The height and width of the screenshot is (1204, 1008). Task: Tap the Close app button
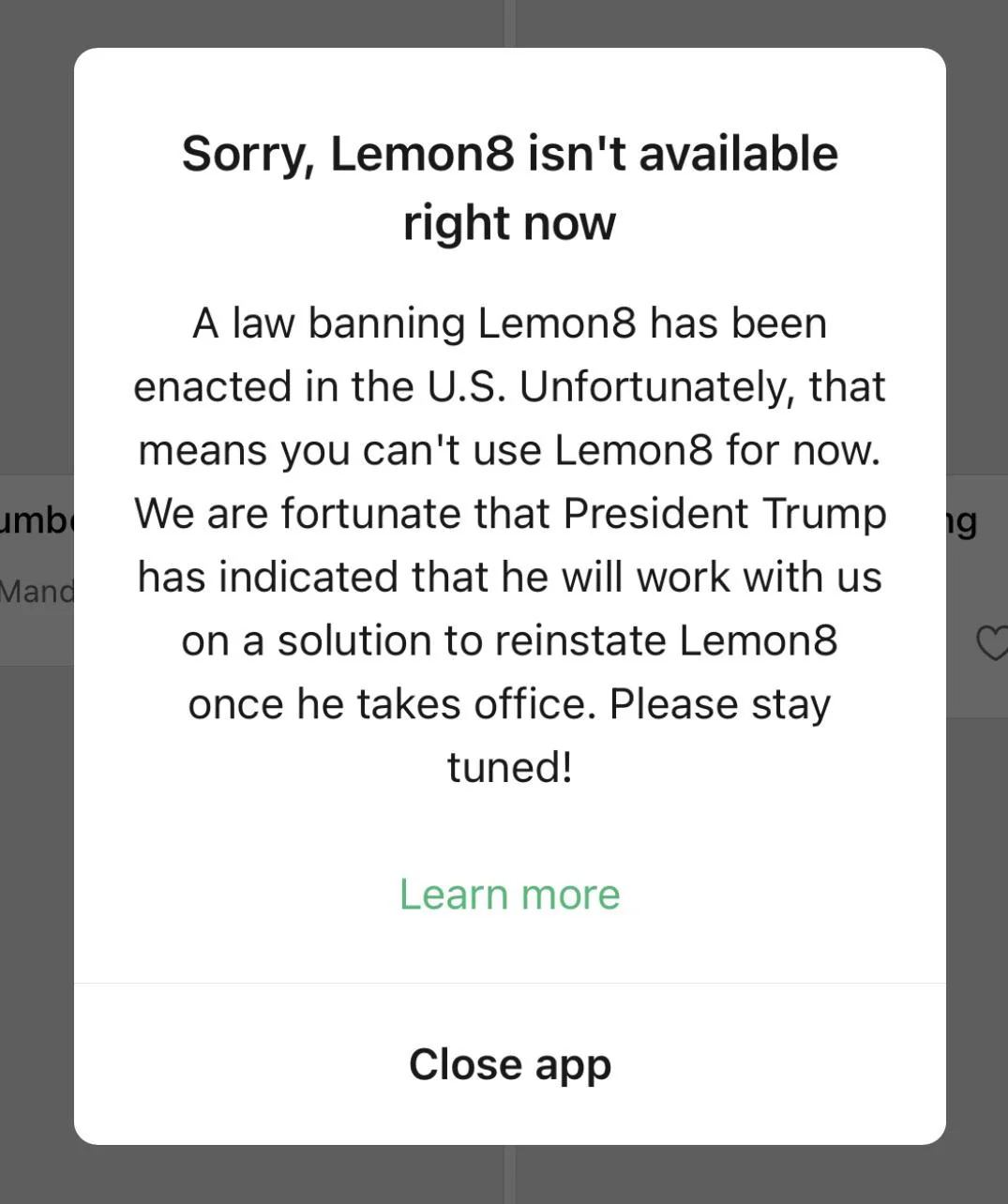pos(509,1064)
